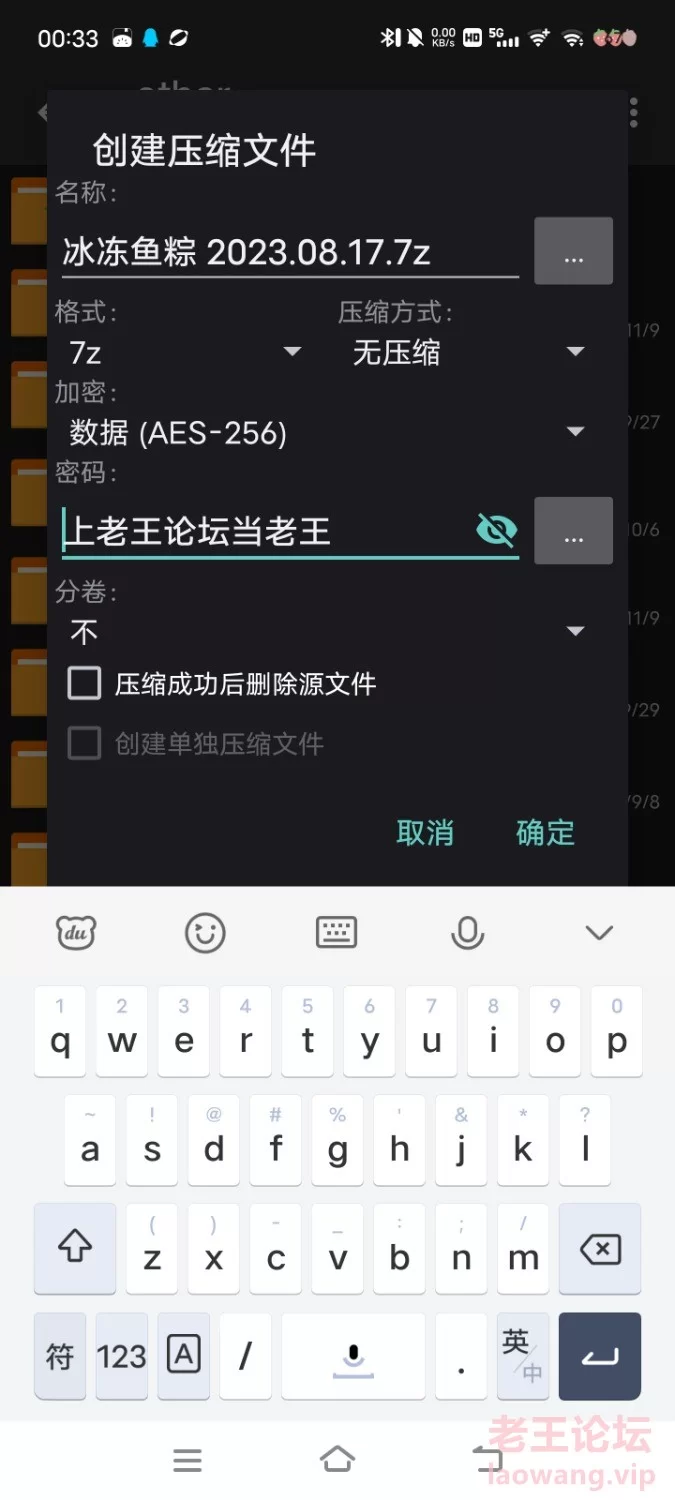This screenshot has height=1500, width=675.
Task: Toggle password visibility eye icon
Action: tap(496, 530)
